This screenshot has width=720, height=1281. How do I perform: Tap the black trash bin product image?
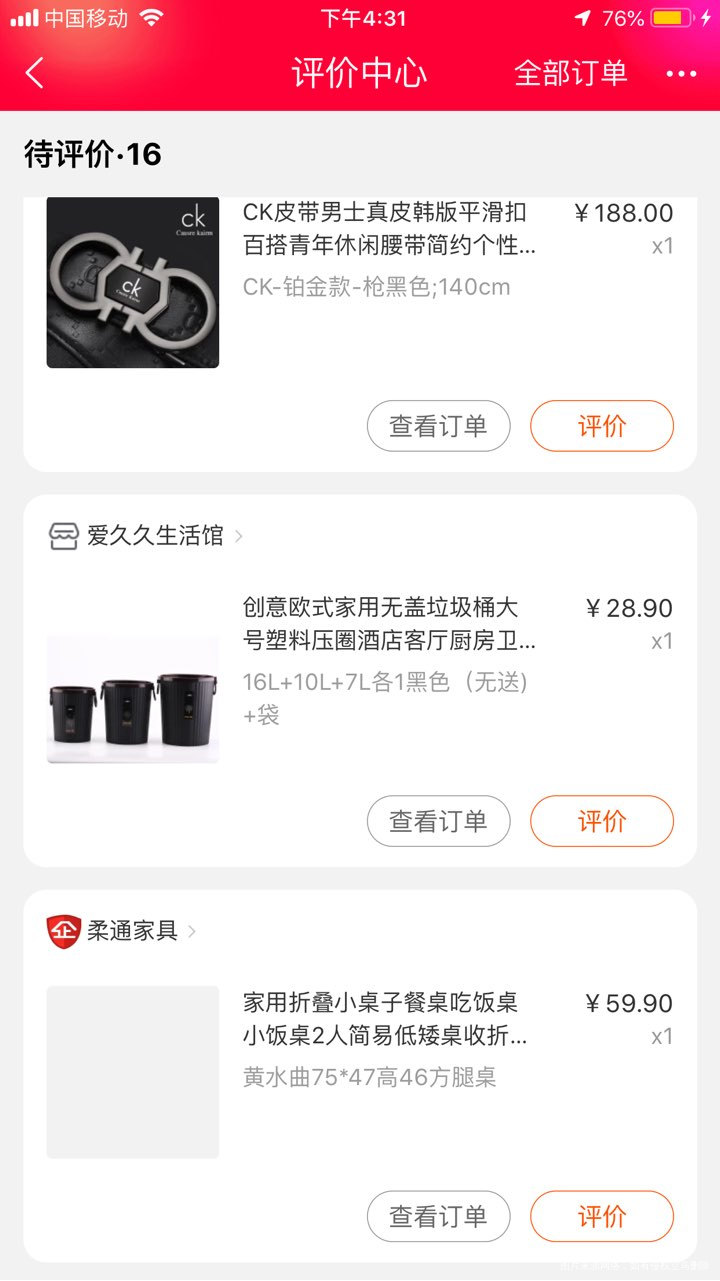pos(132,698)
